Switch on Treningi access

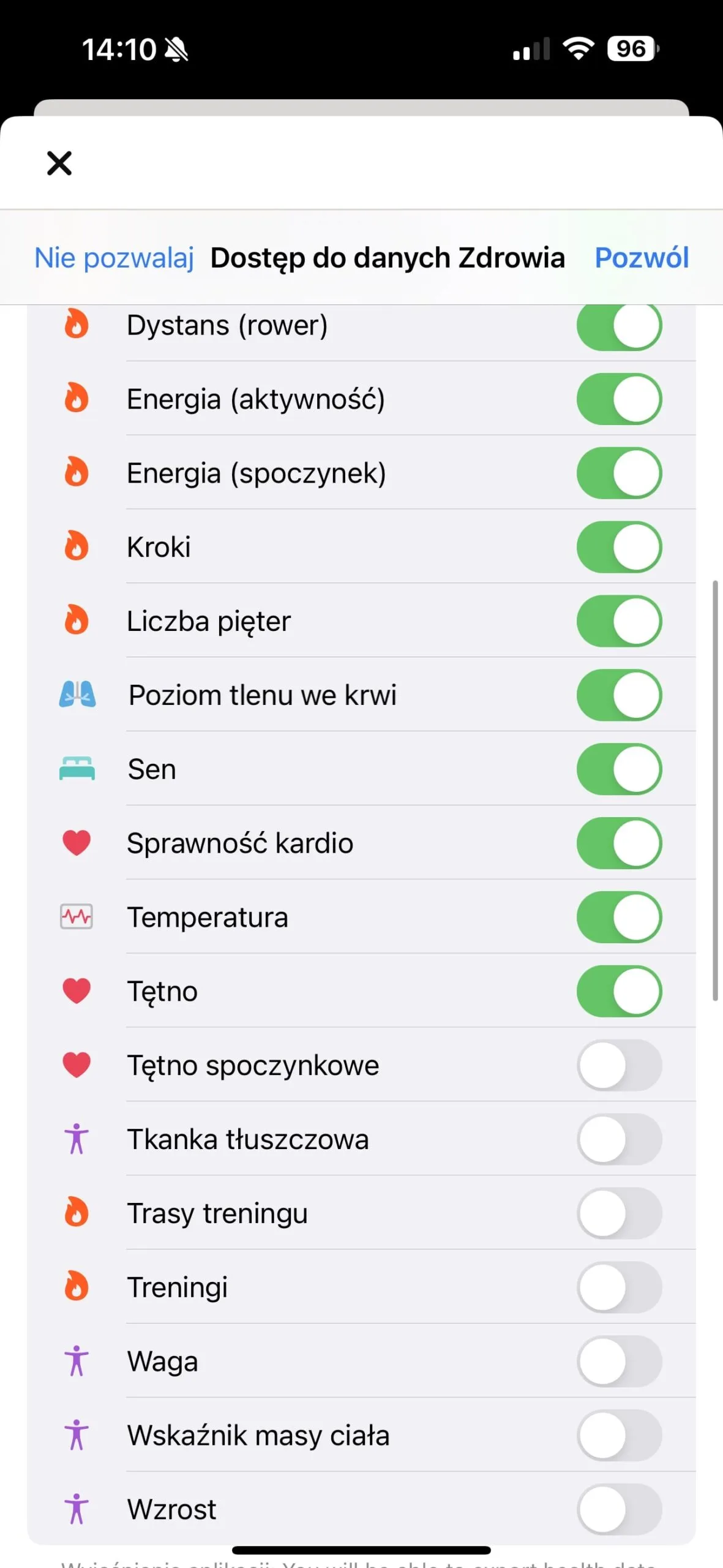point(619,1287)
